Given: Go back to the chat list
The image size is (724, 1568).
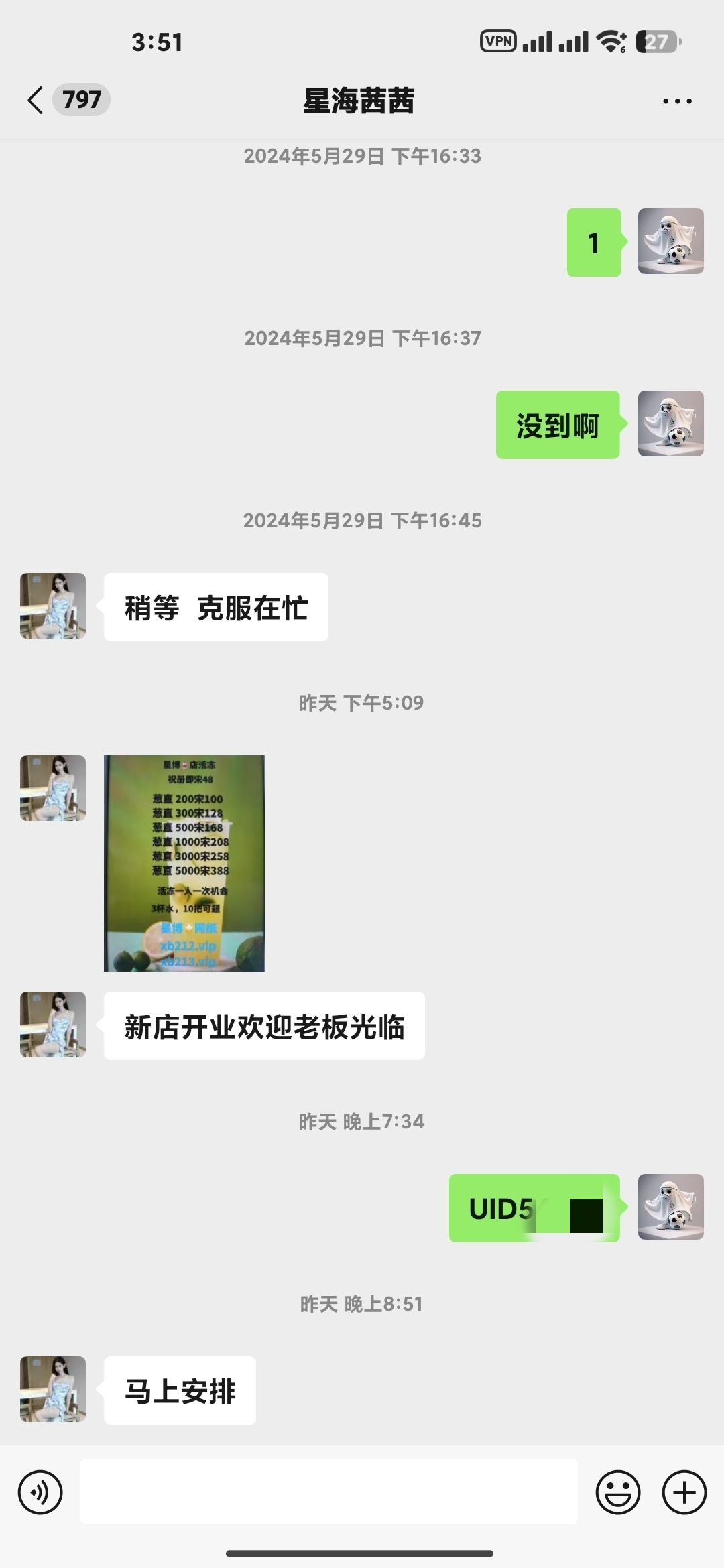Looking at the screenshot, I should 36,101.
